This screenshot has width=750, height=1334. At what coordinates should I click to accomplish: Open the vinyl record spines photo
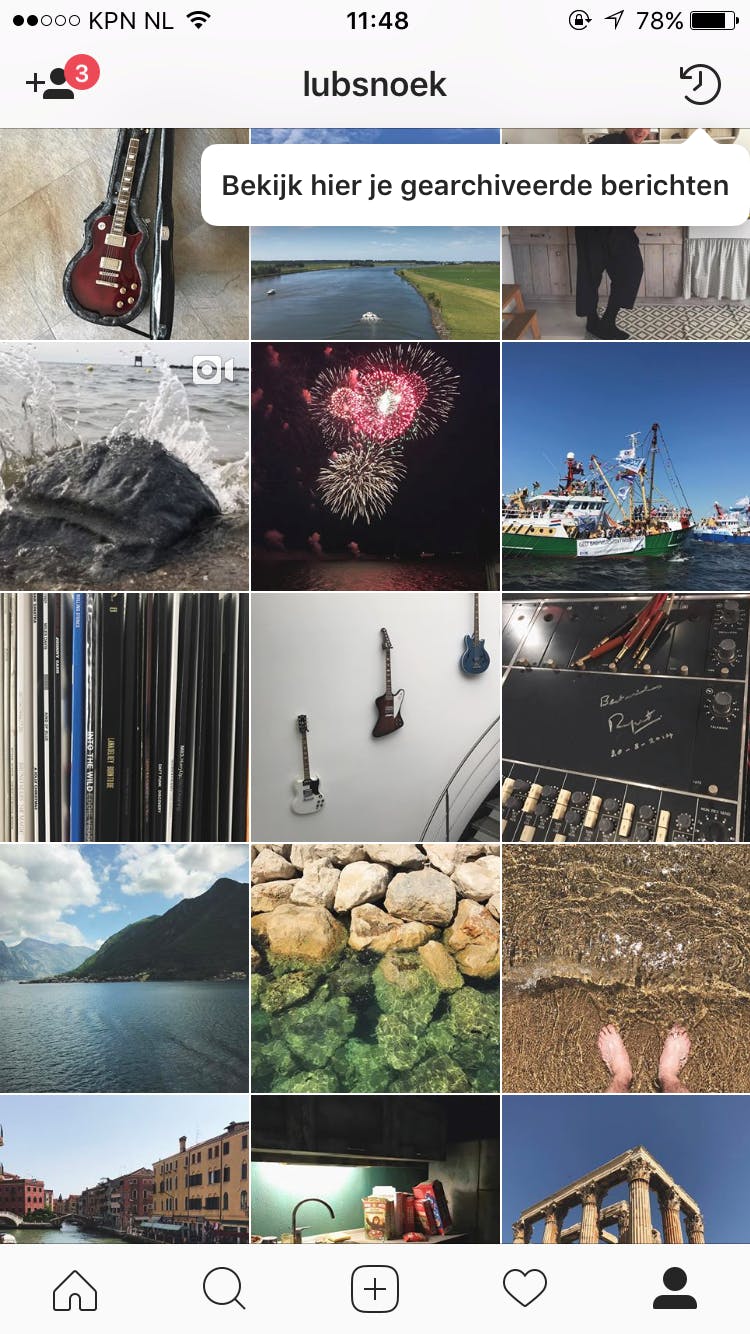pos(124,717)
